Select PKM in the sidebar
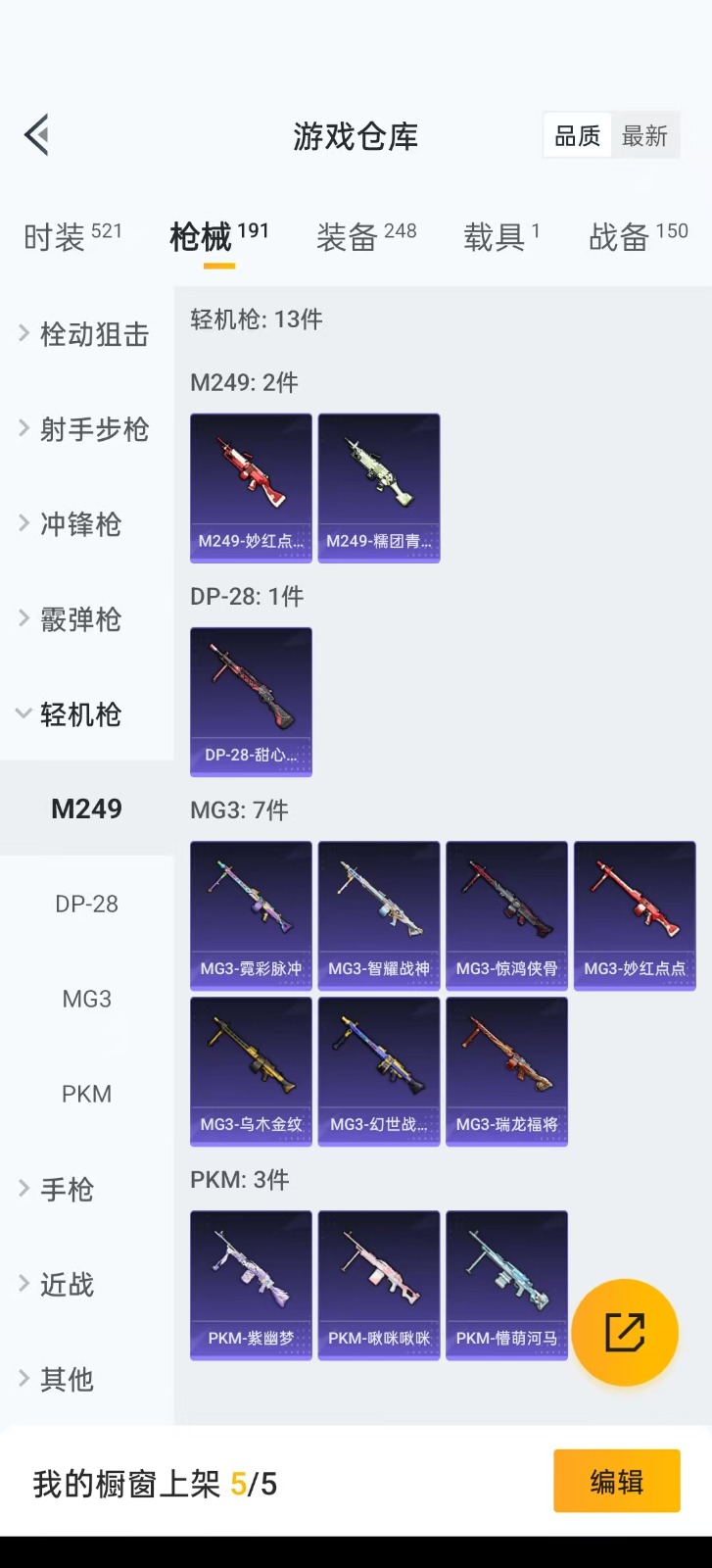The image size is (712, 1568). click(86, 1094)
